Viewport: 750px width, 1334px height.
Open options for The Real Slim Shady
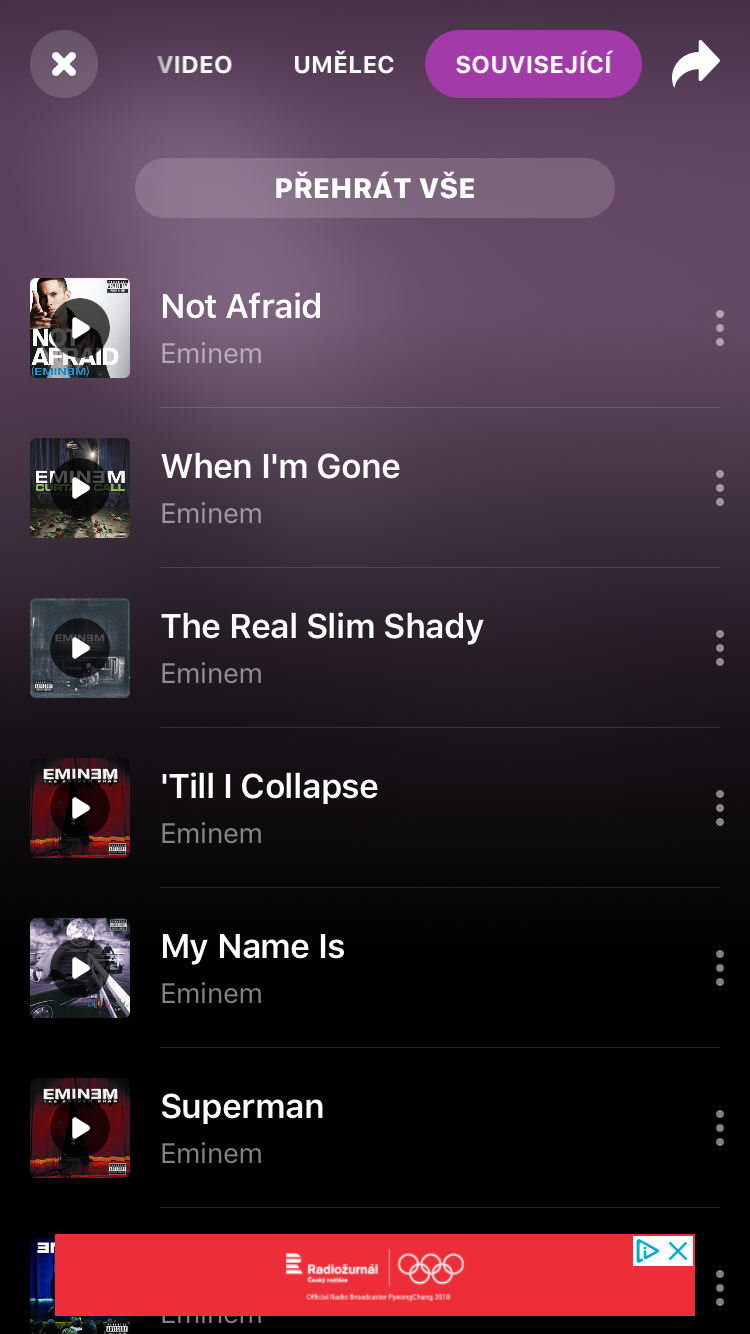click(719, 648)
